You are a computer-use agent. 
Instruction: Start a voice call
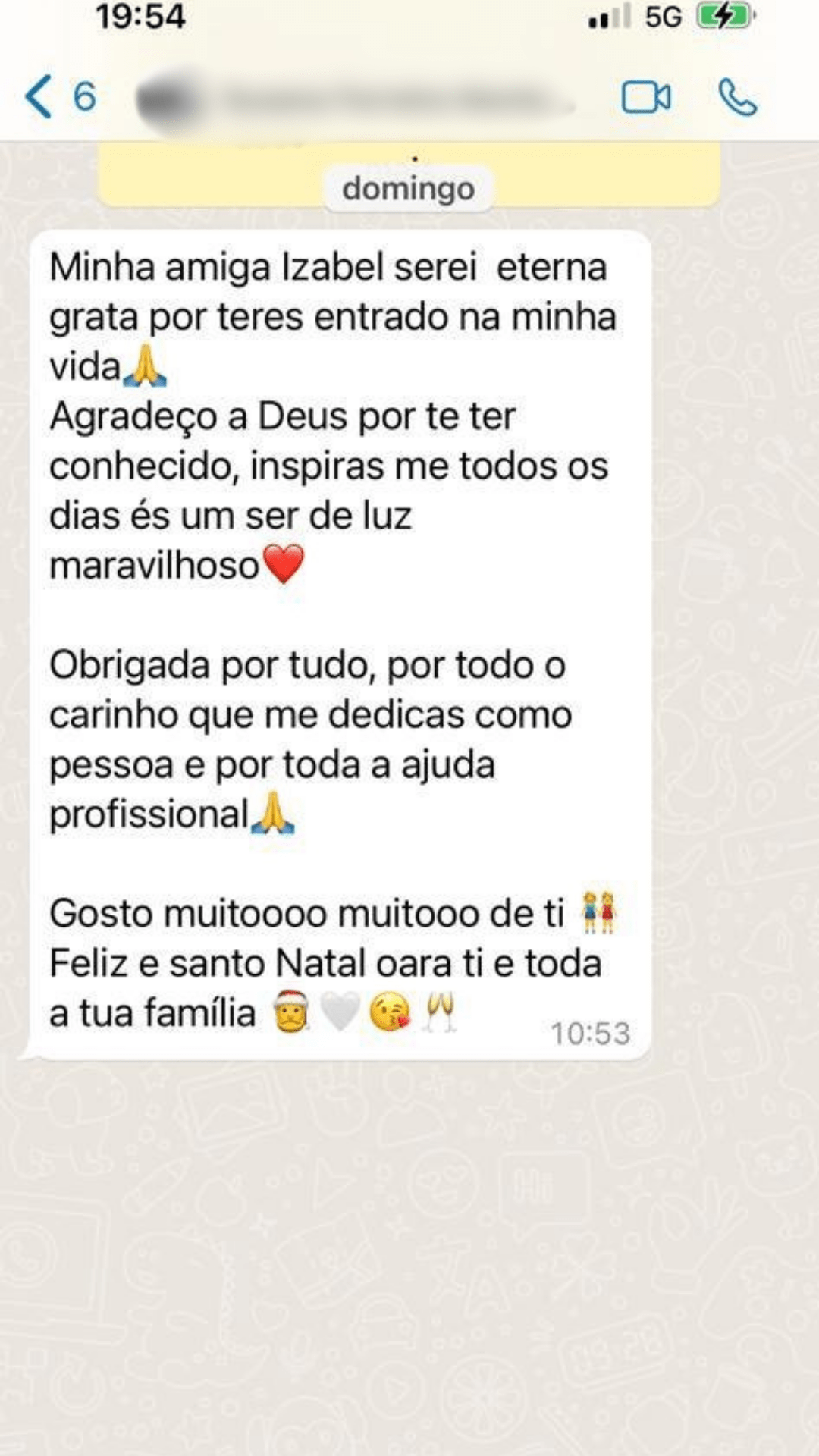pyautogui.click(x=737, y=98)
